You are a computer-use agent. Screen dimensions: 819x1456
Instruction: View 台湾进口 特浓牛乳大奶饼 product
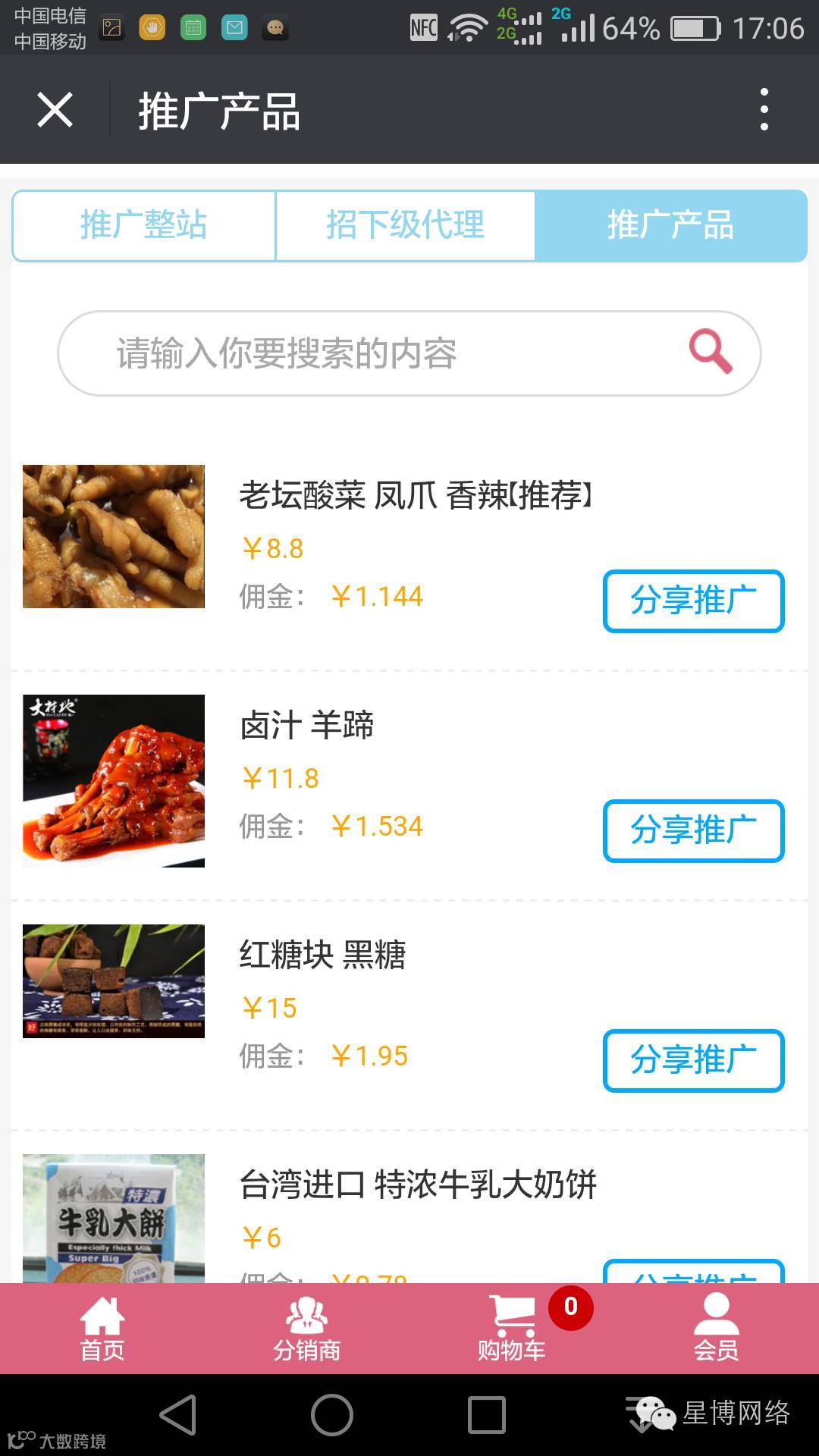[418, 1185]
